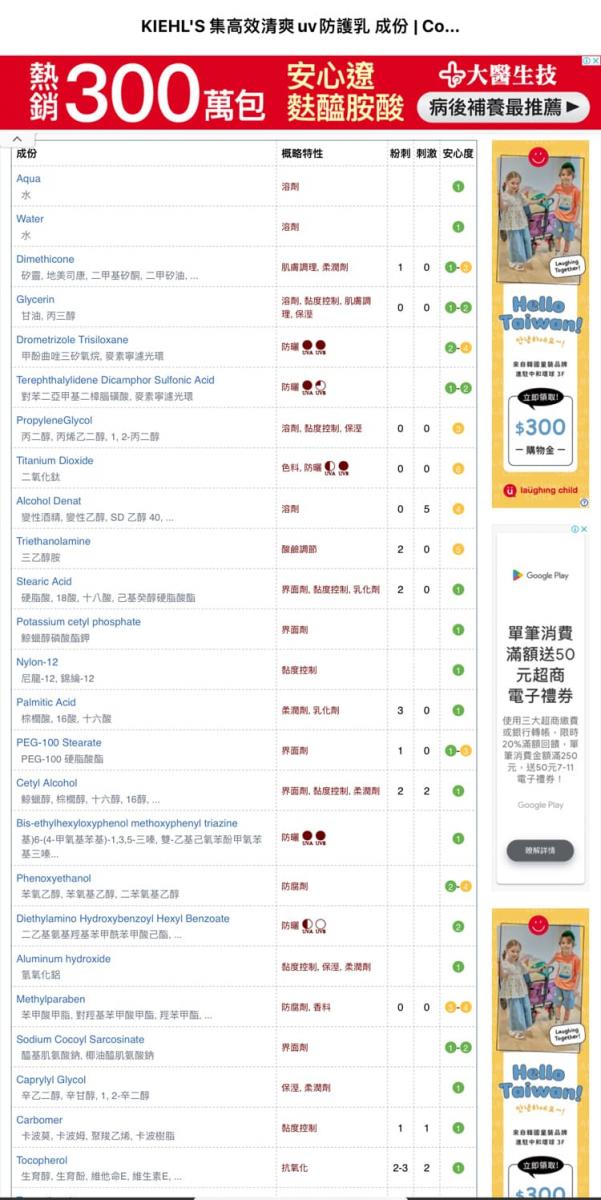601x1200 pixels.
Task: Open the Triethanolamine ingredient link
Action: coord(53,541)
